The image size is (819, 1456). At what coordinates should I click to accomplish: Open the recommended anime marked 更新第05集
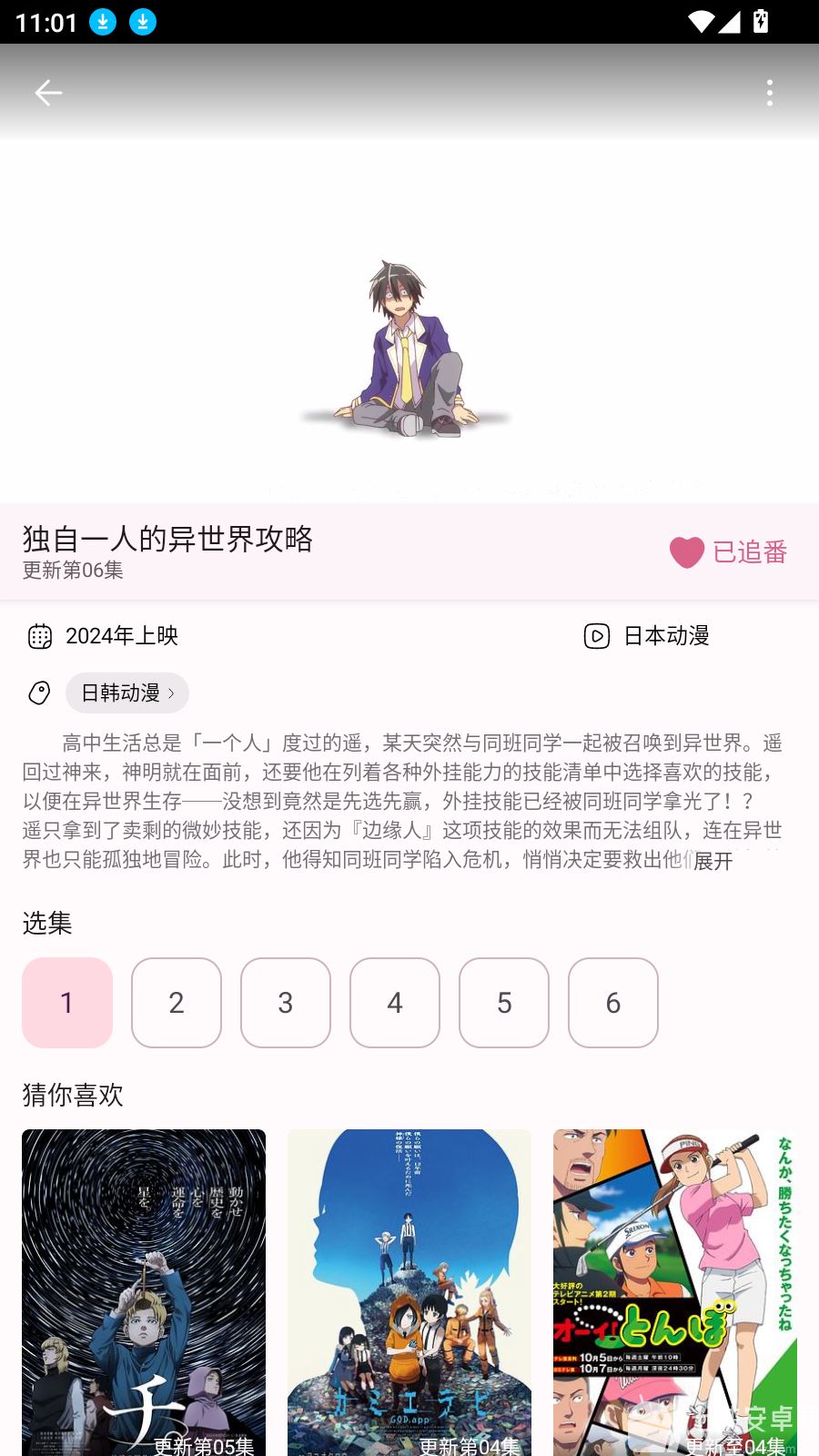pyautogui.click(x=144, y=1292)
